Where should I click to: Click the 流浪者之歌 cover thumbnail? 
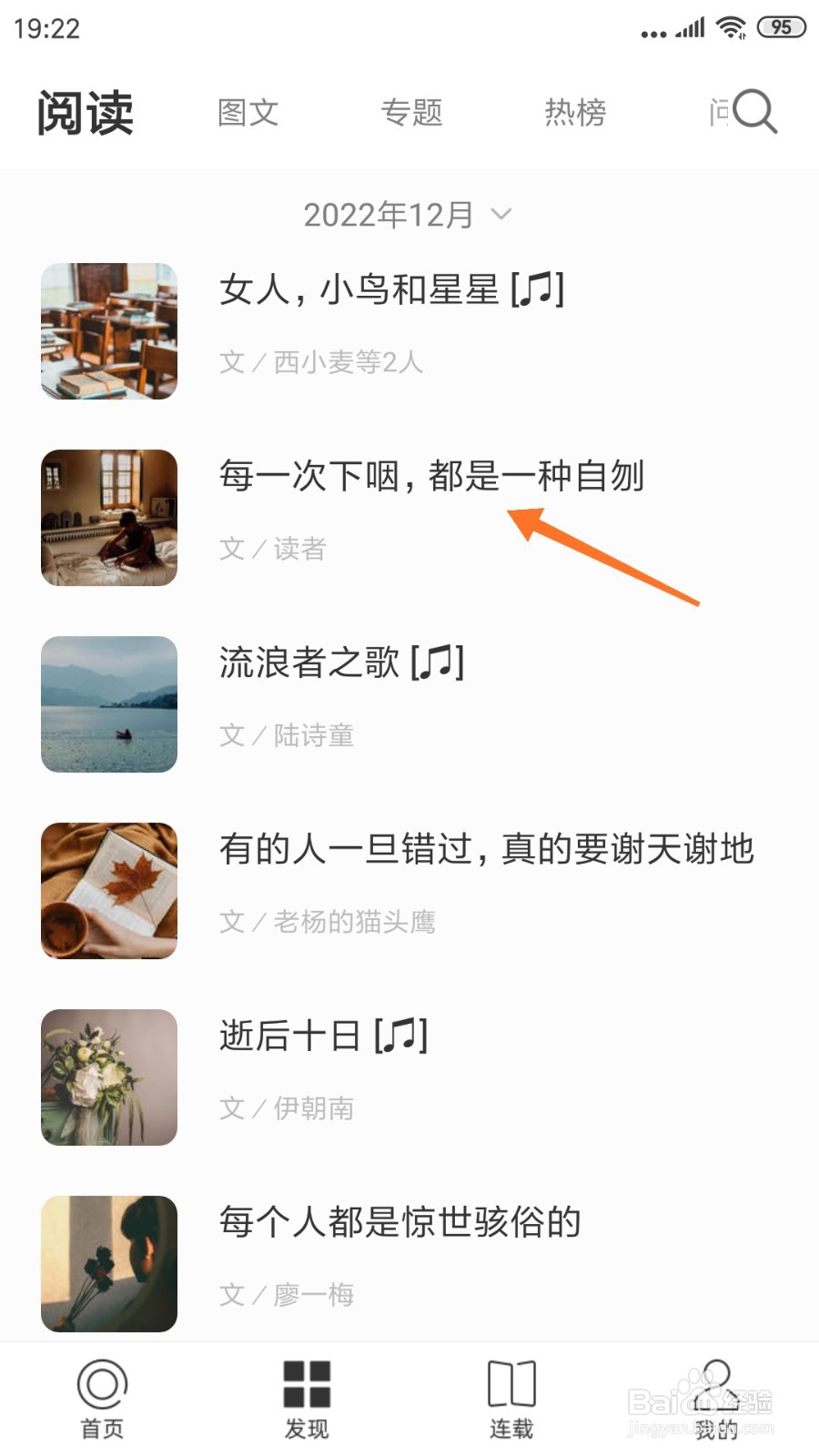click(108, 703)
